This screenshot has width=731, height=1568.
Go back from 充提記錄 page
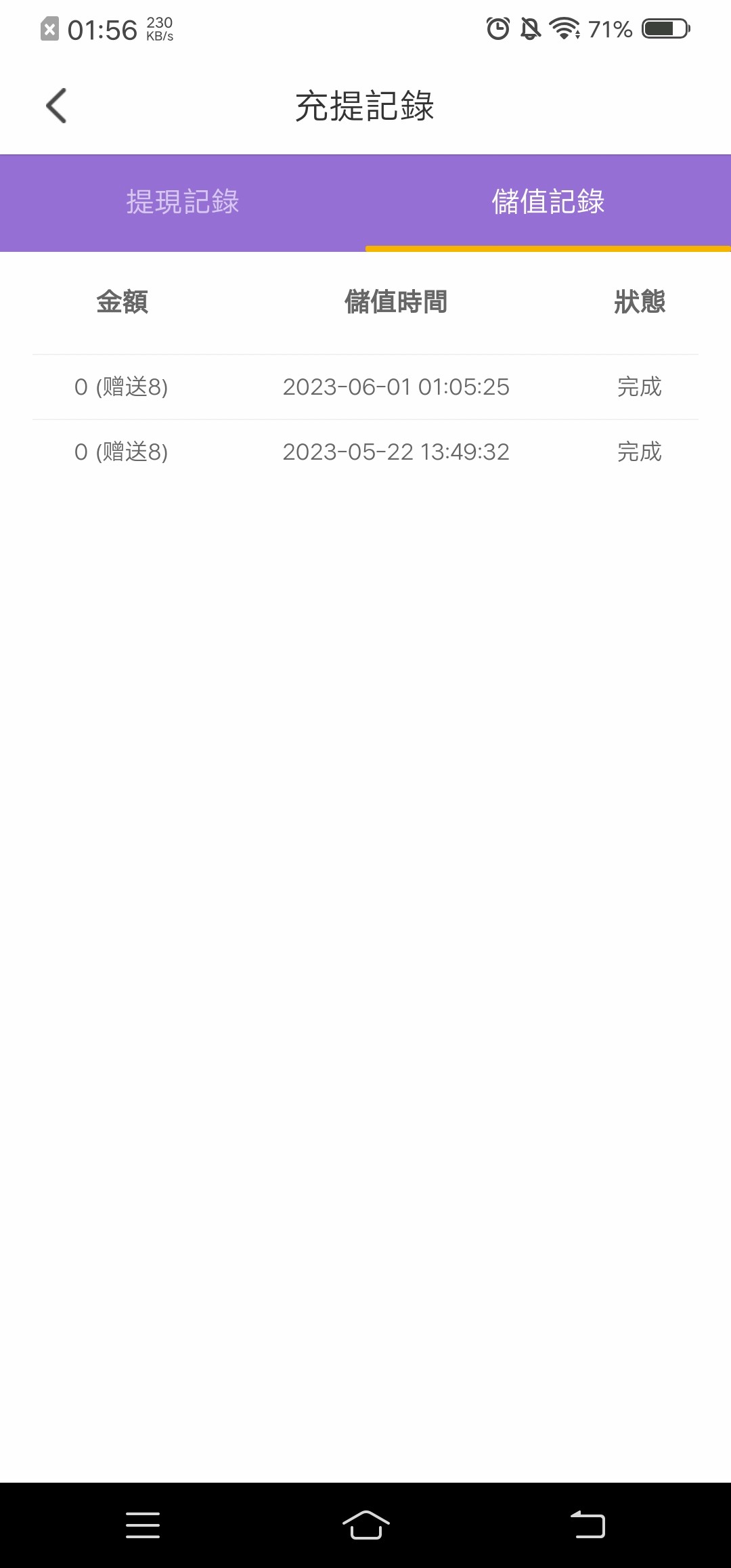56,106
